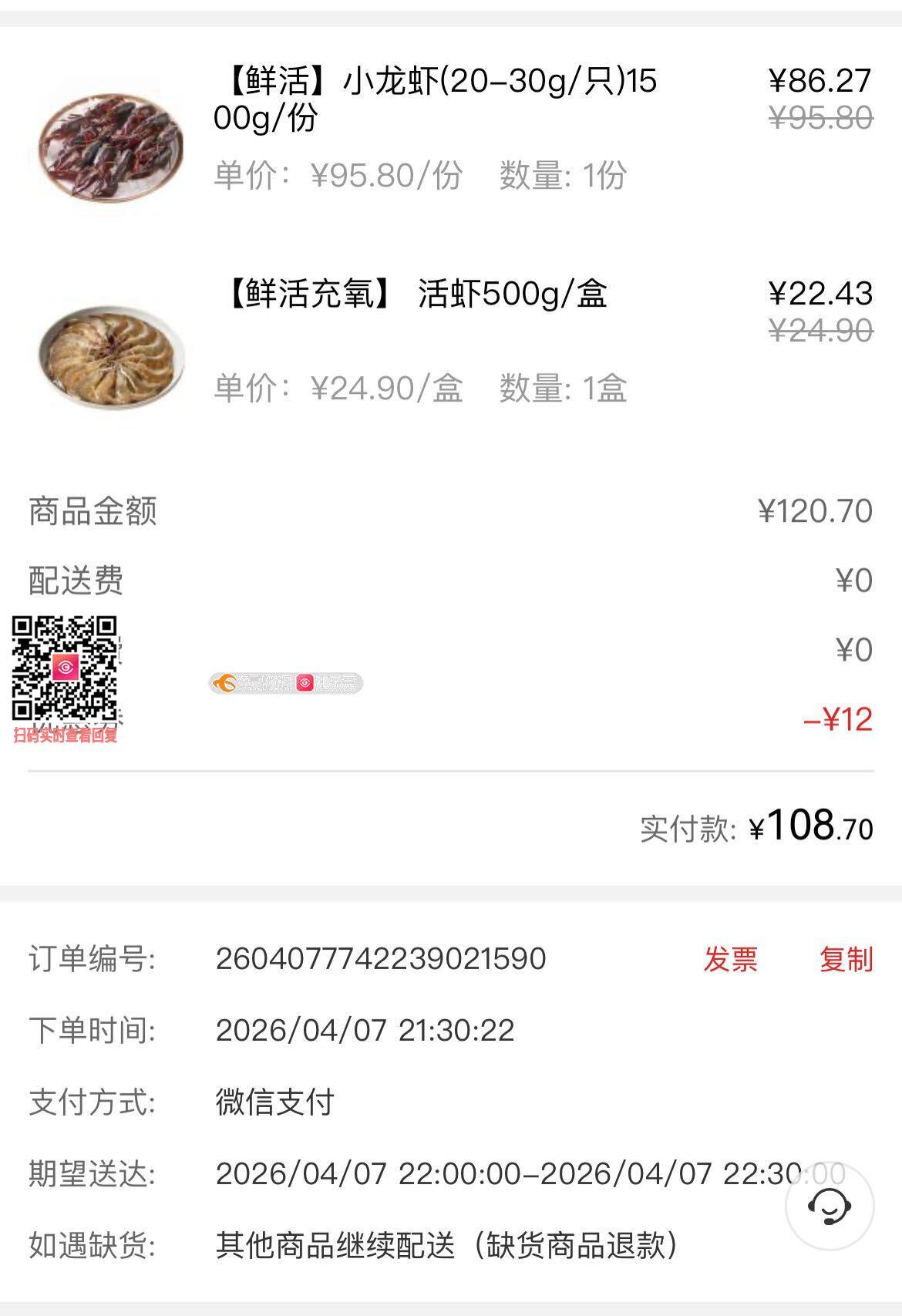
Task: Tap 发票 to request an invoice
Action: click(730, 959)
